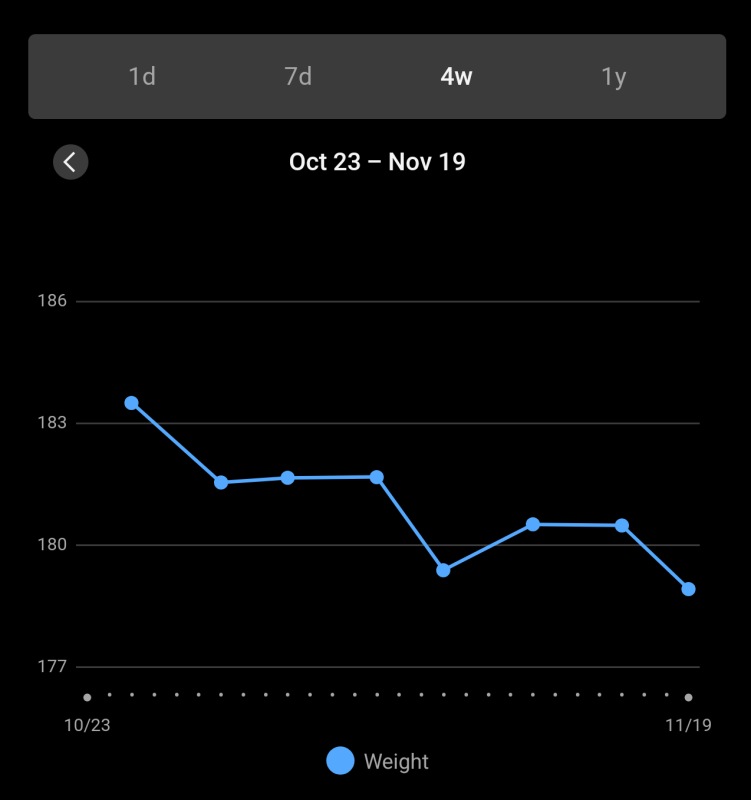Show the 1y weight history
Screen dimensions: 751x800
tap(613, 77)
